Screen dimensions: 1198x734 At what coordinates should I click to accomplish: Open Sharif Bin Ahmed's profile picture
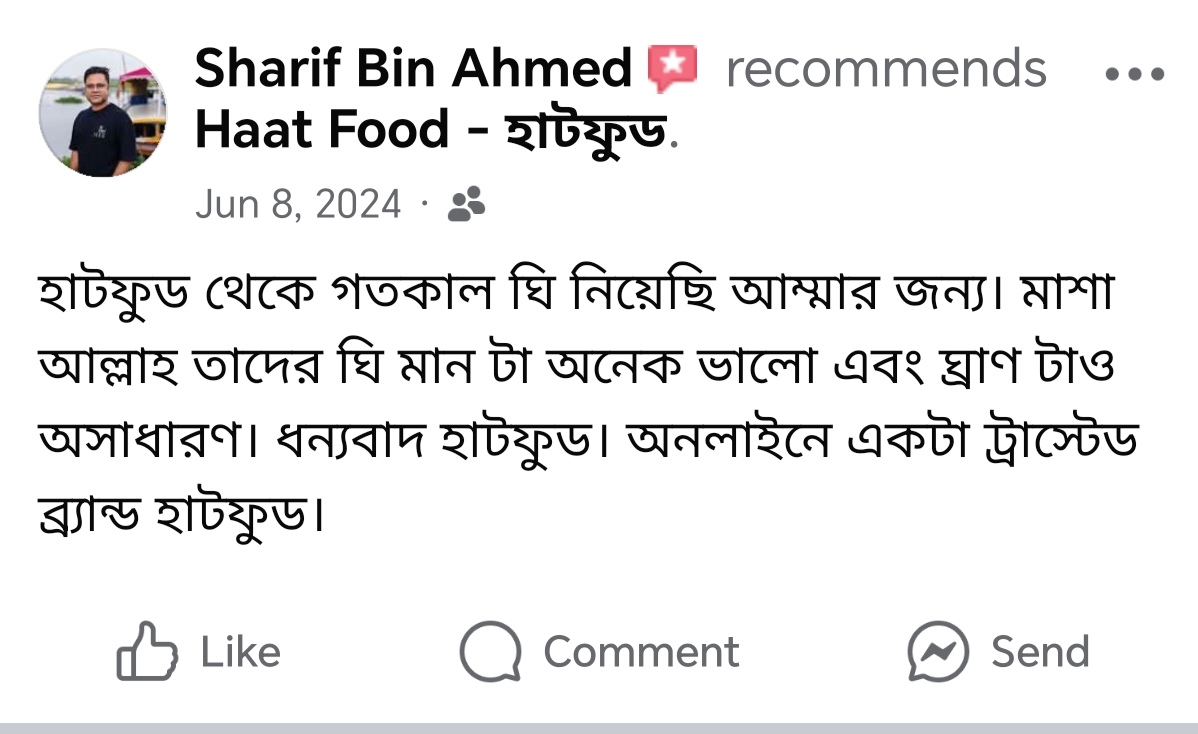[x=102, y=113]
